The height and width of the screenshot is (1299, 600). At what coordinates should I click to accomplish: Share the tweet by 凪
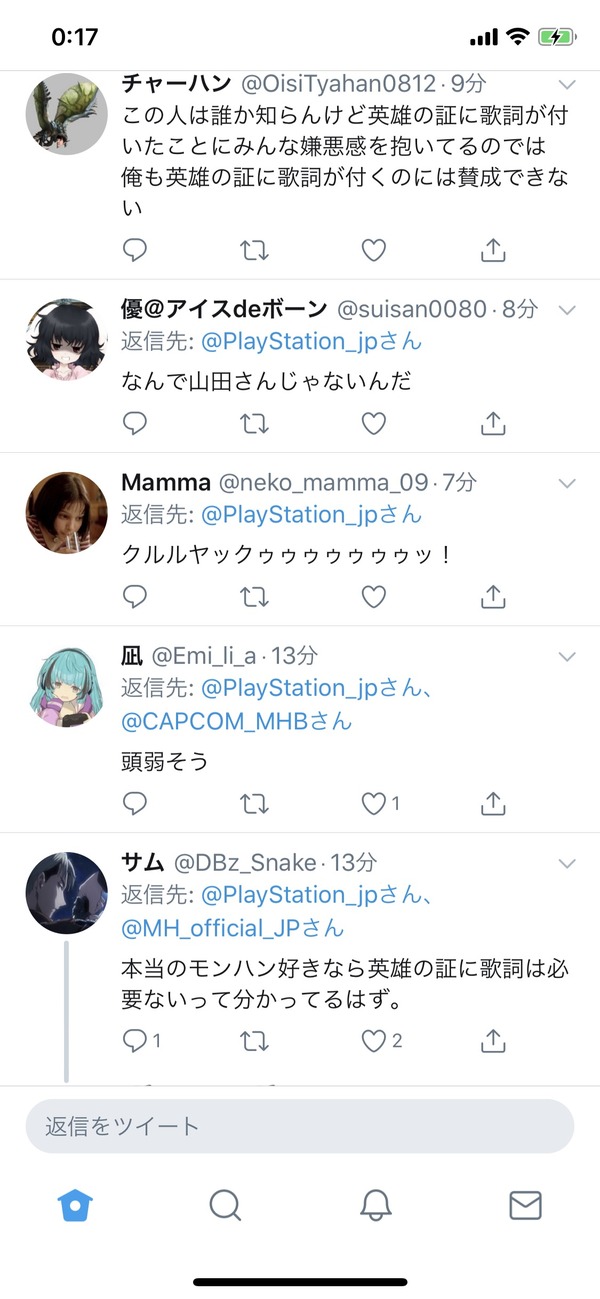coord(492,803)
